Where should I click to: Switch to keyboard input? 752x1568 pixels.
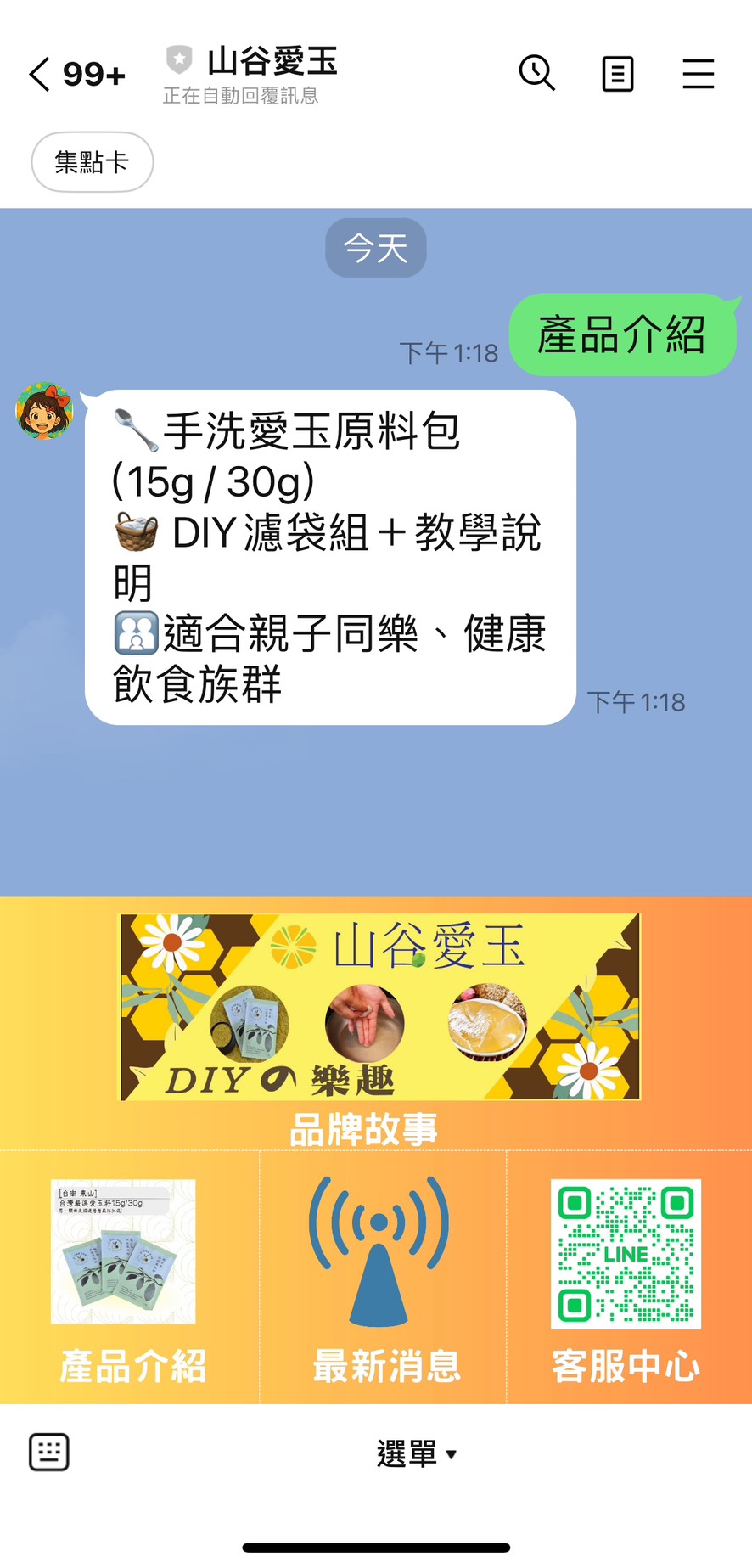pos(49,1453)
